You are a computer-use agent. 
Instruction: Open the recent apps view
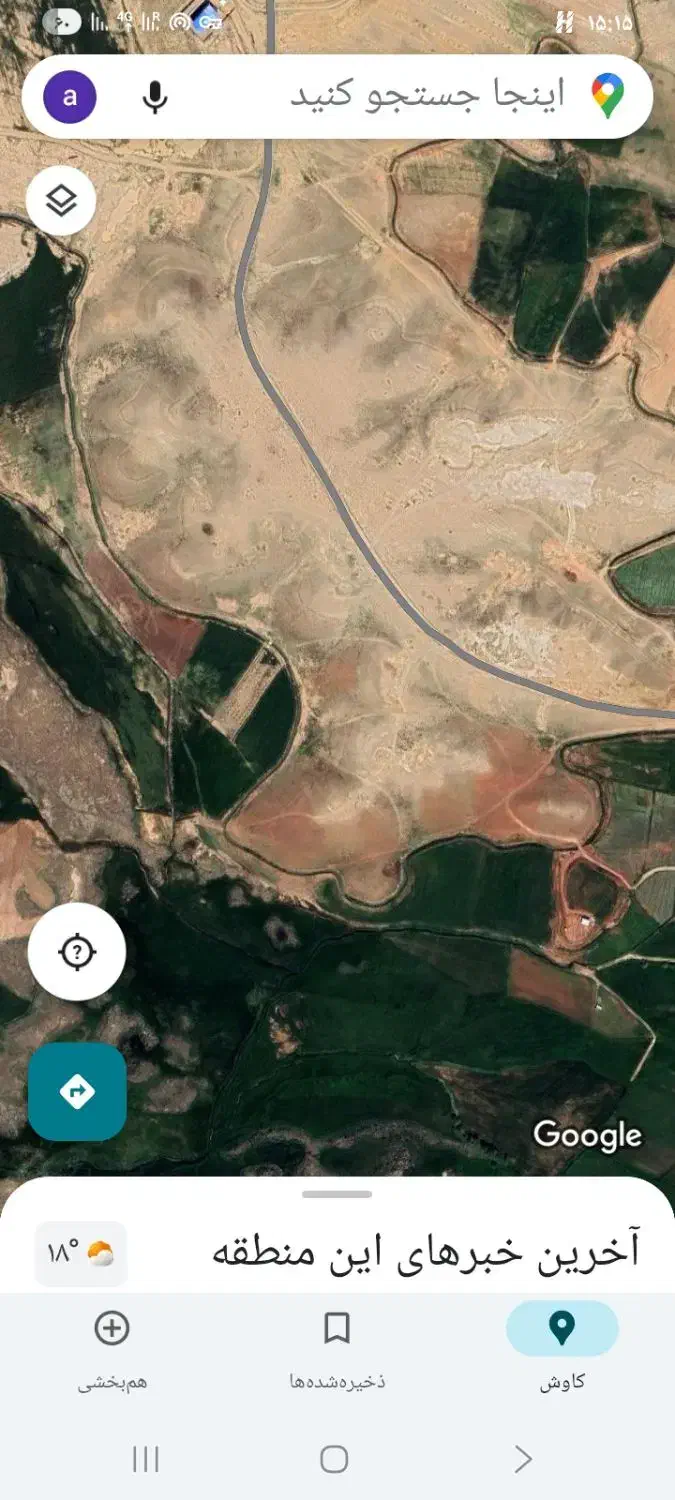click(146, 1459)
